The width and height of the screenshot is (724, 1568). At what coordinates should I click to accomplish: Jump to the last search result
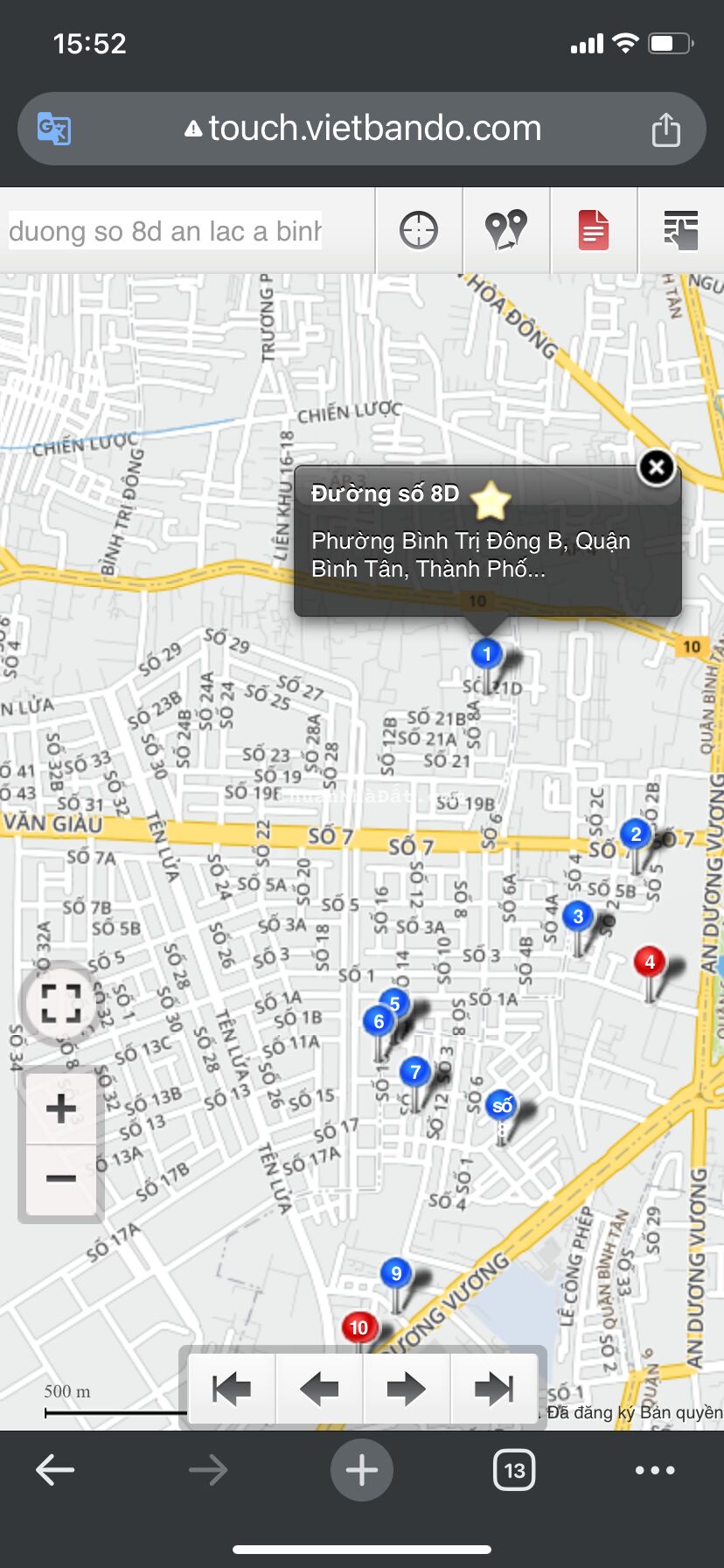click(x=494, y=1389)
